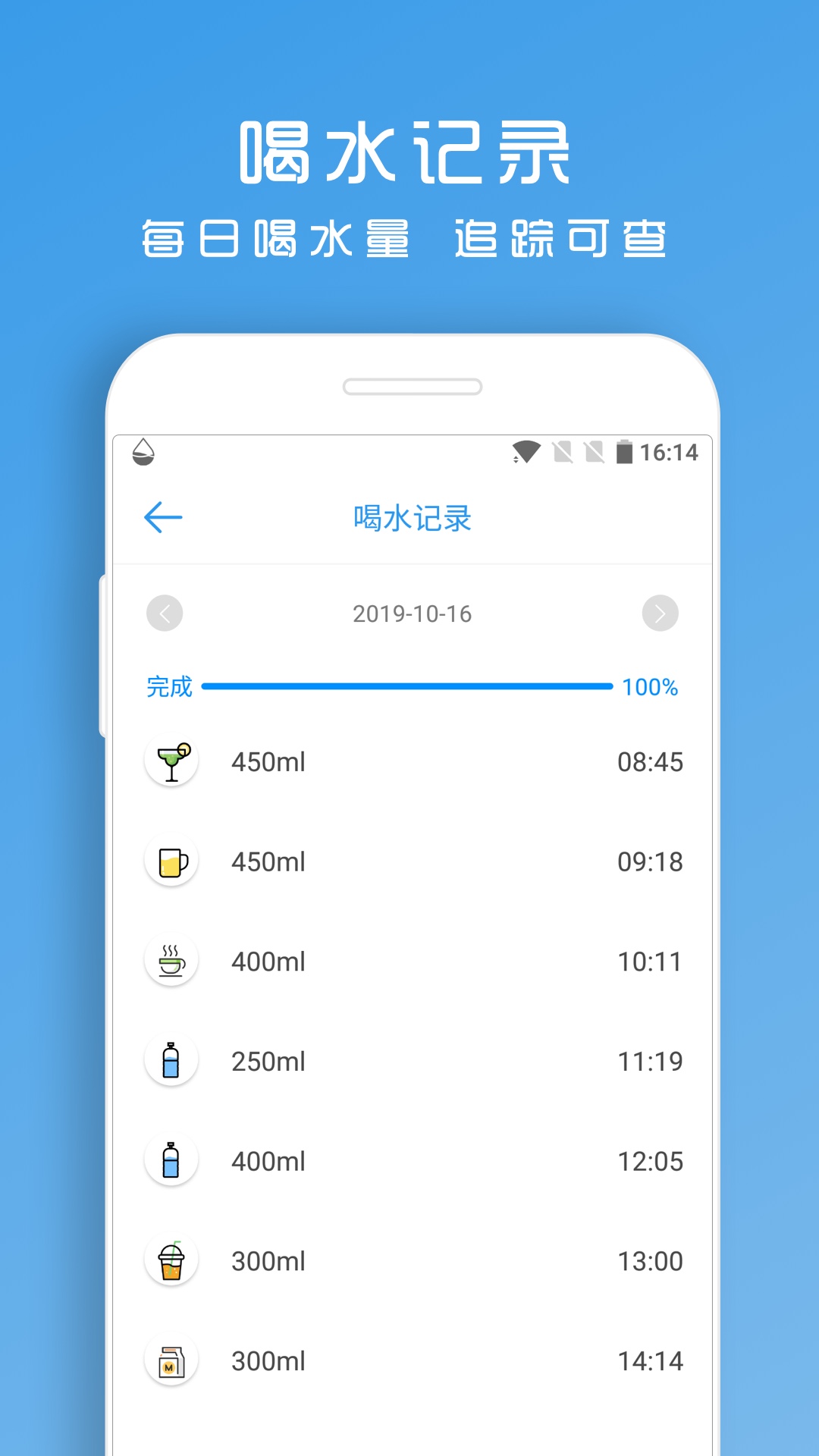Tap the 喝水记录 title bar

pos(412,519)
